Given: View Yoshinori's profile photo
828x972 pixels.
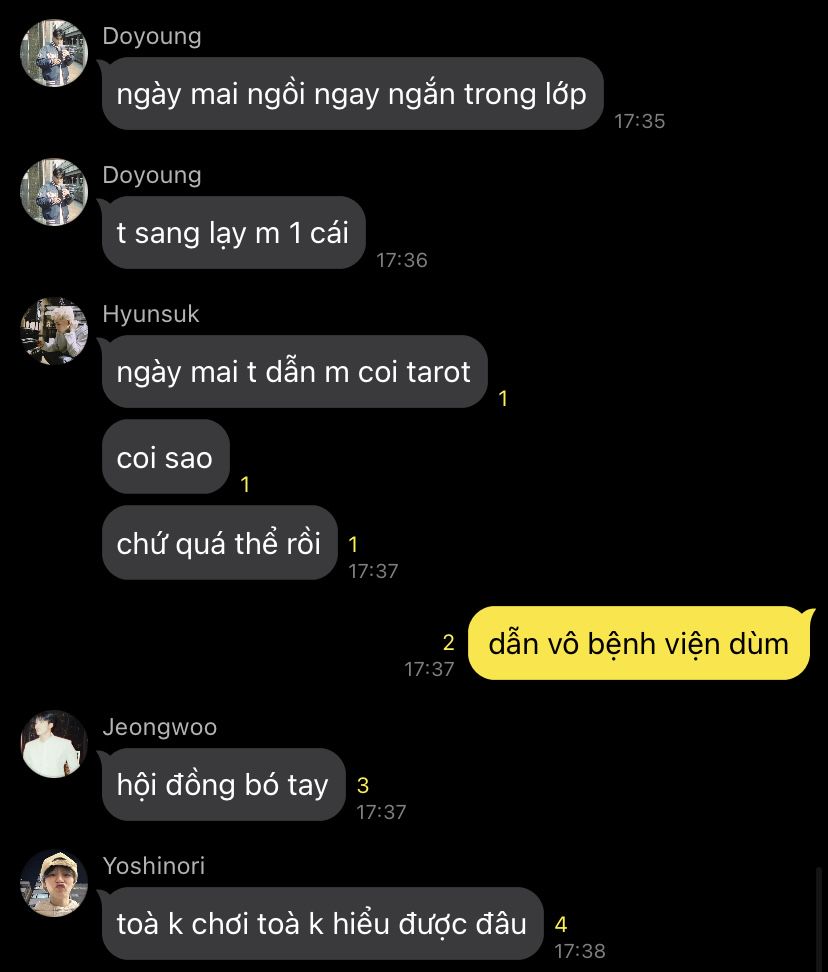Looking at the screenshot, I should pyautogui.click(x=54, y=883).
